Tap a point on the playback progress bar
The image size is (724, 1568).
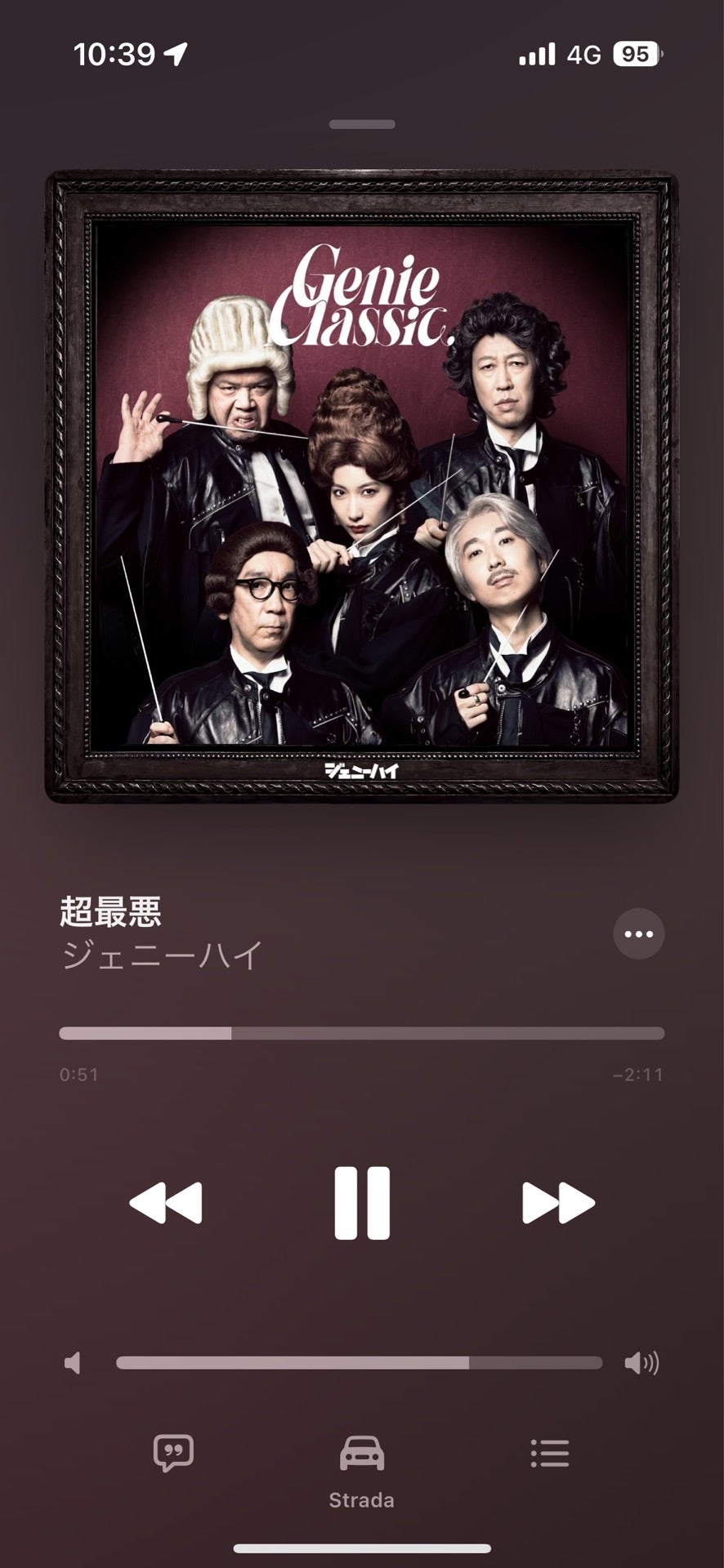362,1033
